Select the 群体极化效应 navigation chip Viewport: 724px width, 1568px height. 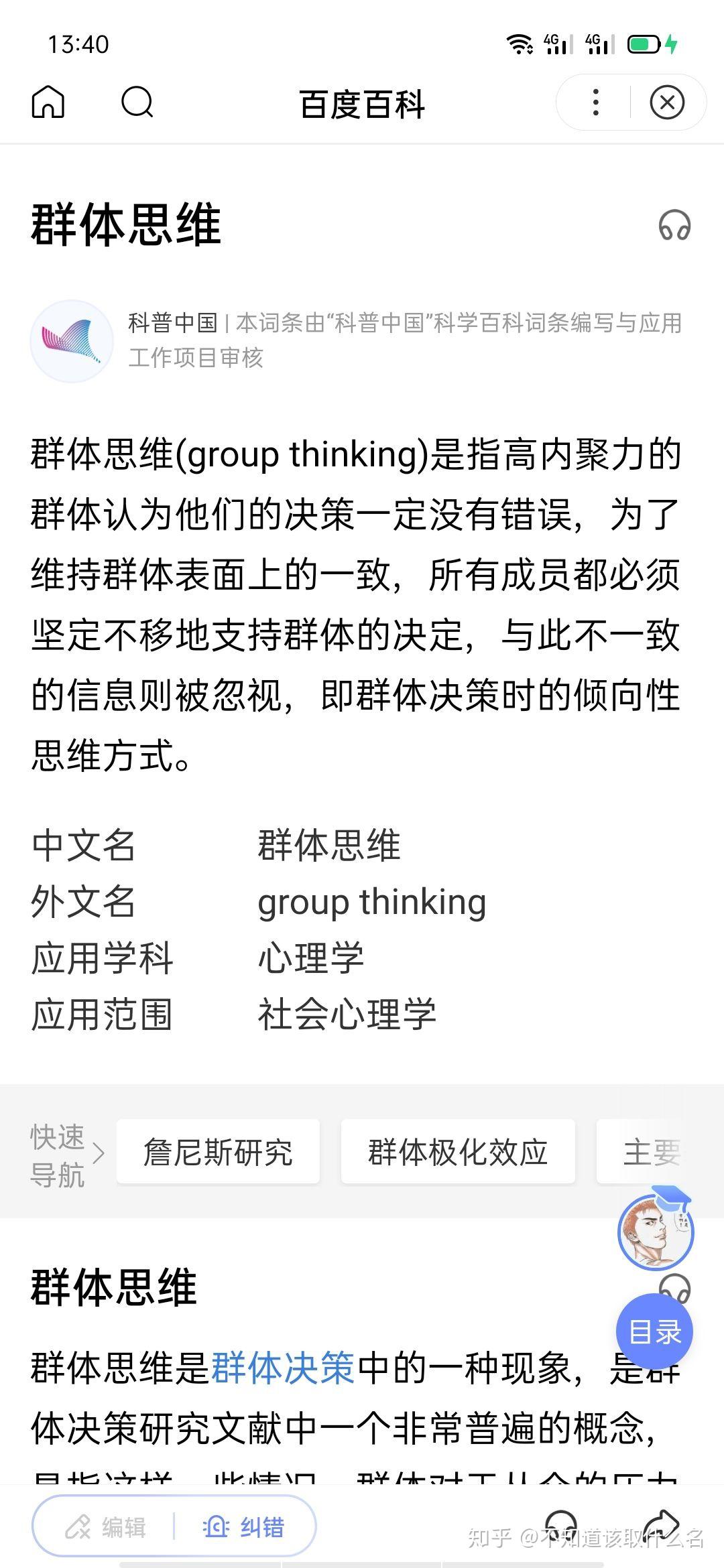click(458, 1151)
